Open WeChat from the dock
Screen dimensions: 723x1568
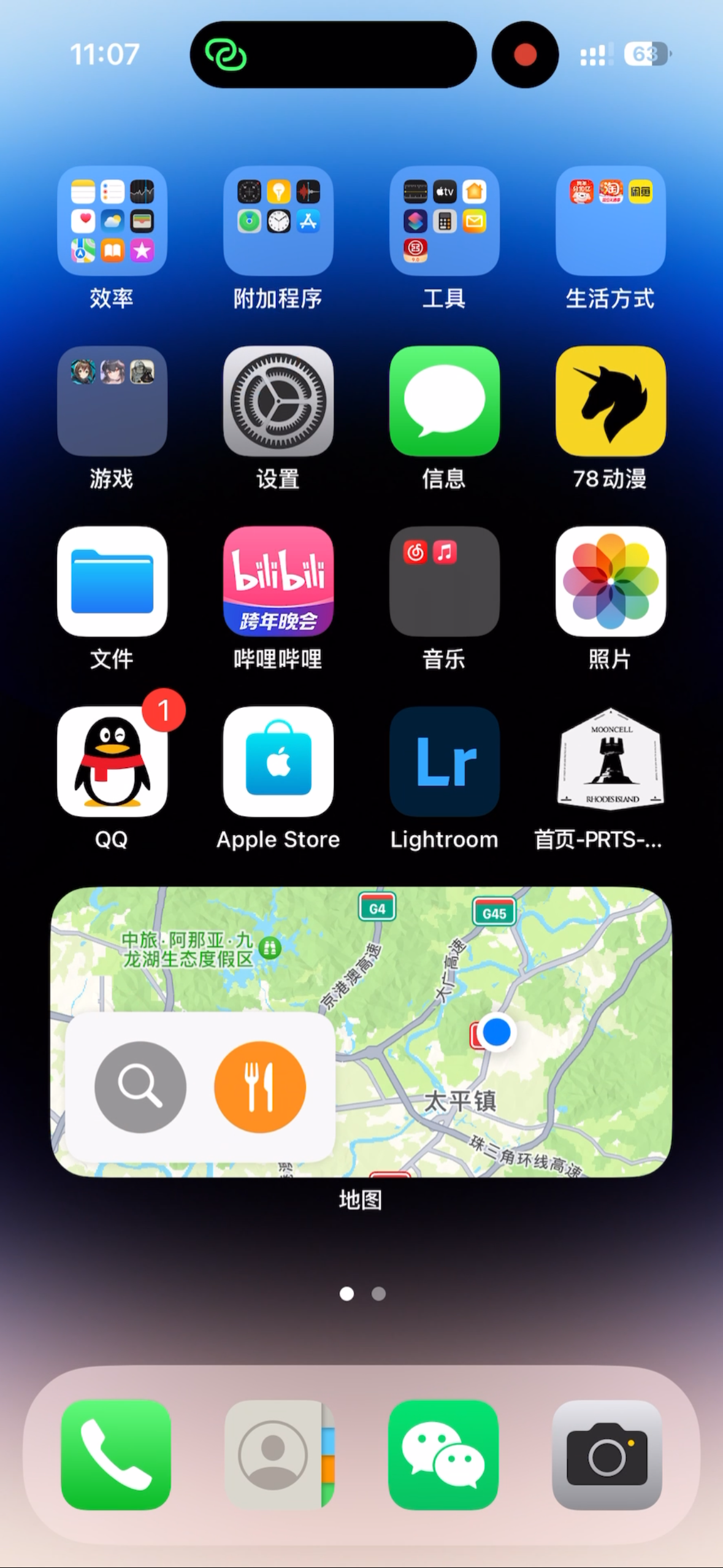point(443,1454)
